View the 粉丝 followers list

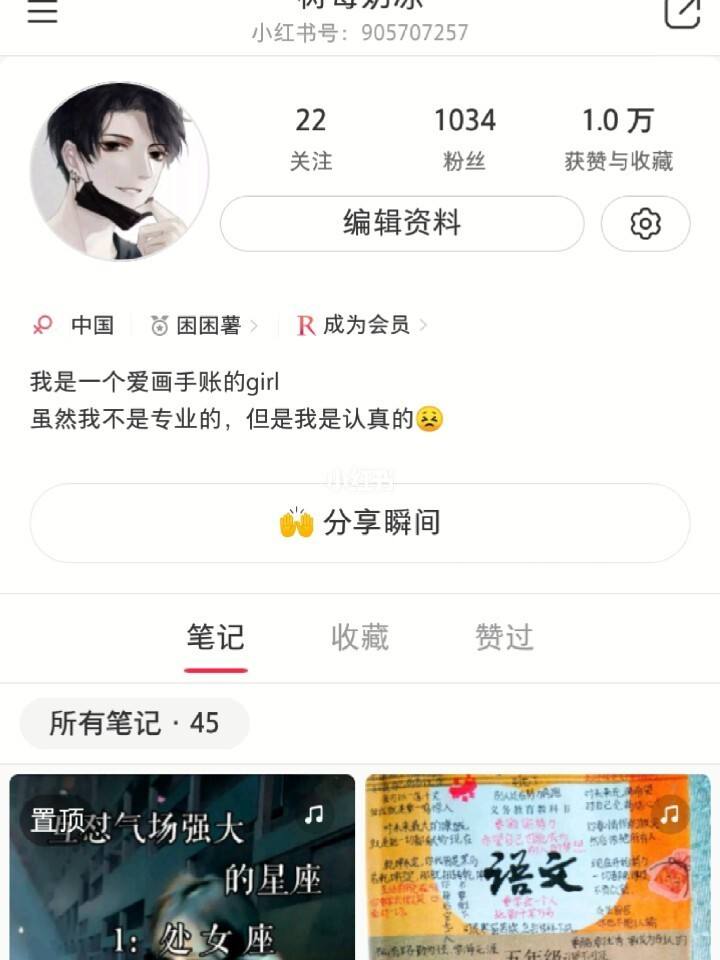[464, 138]
